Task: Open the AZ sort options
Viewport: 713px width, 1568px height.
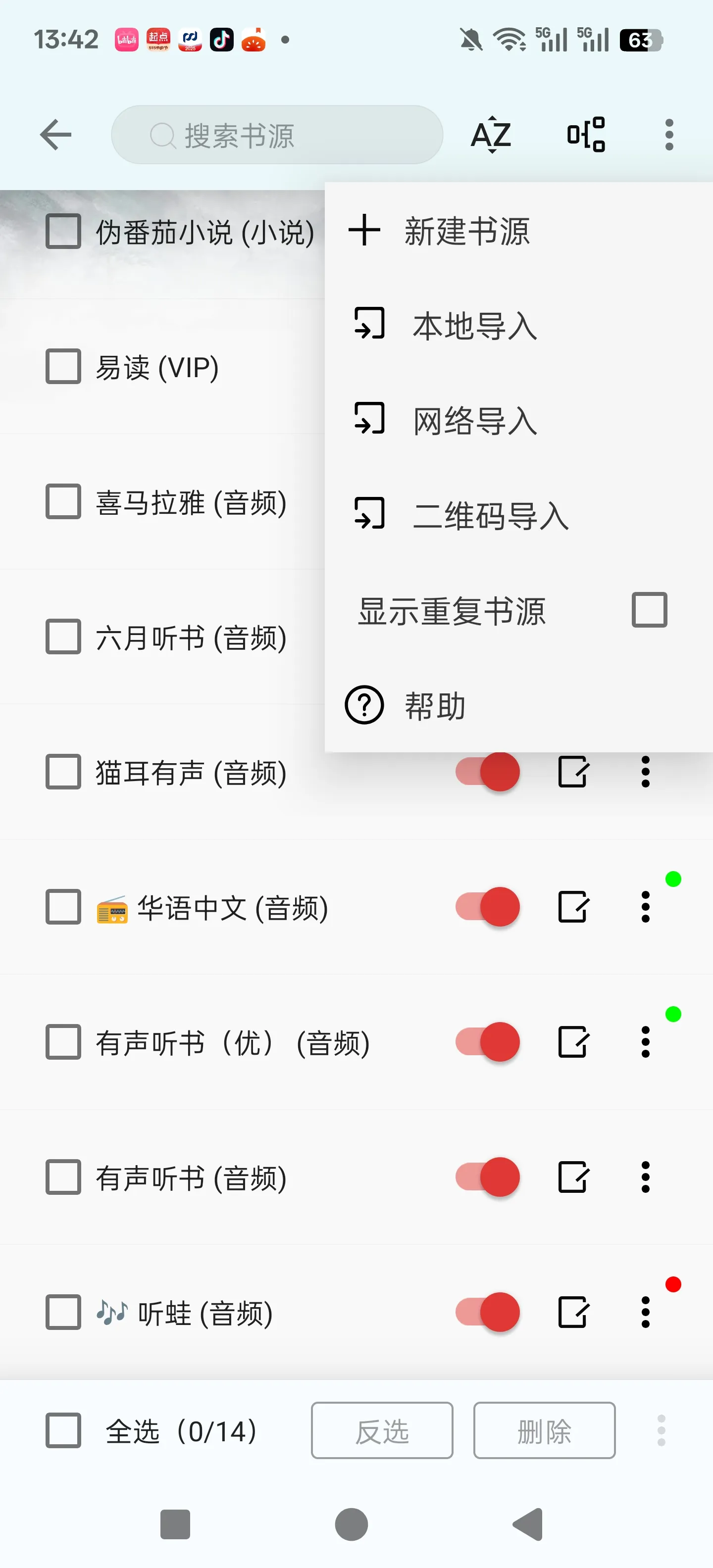Action: click(491, 135)
